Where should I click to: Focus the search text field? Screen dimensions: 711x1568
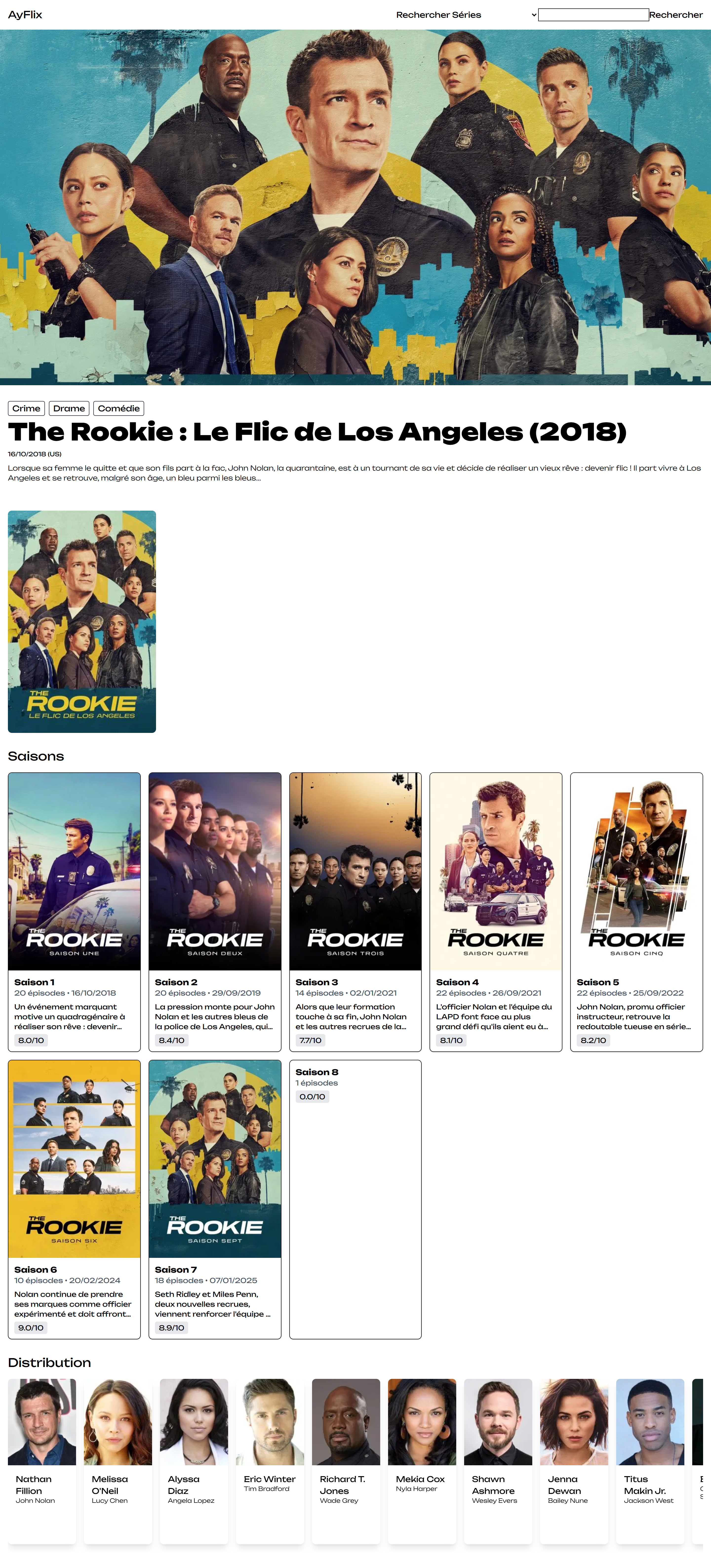pyautogui.click(x=593, y=15)
